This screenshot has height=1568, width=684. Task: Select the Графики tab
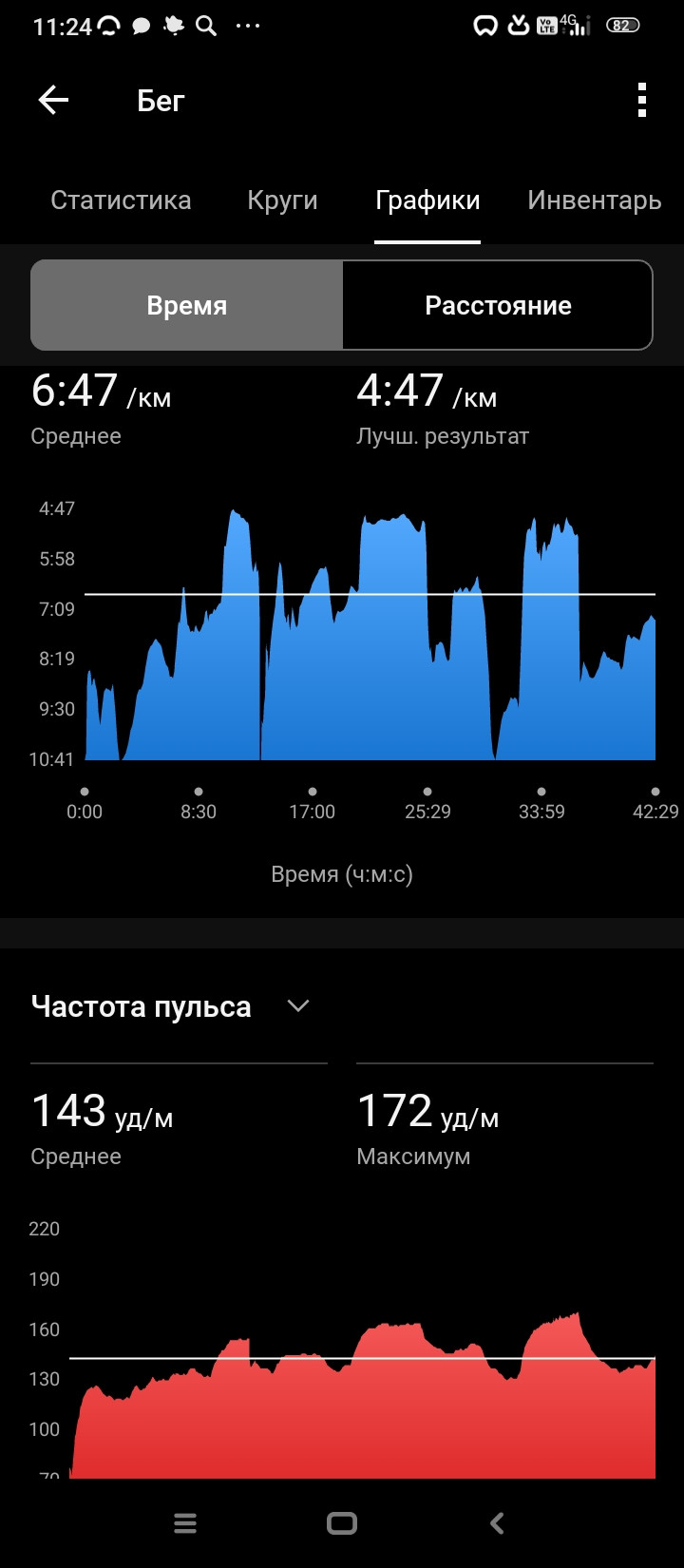pyautogui.click(x=427, y=201)
